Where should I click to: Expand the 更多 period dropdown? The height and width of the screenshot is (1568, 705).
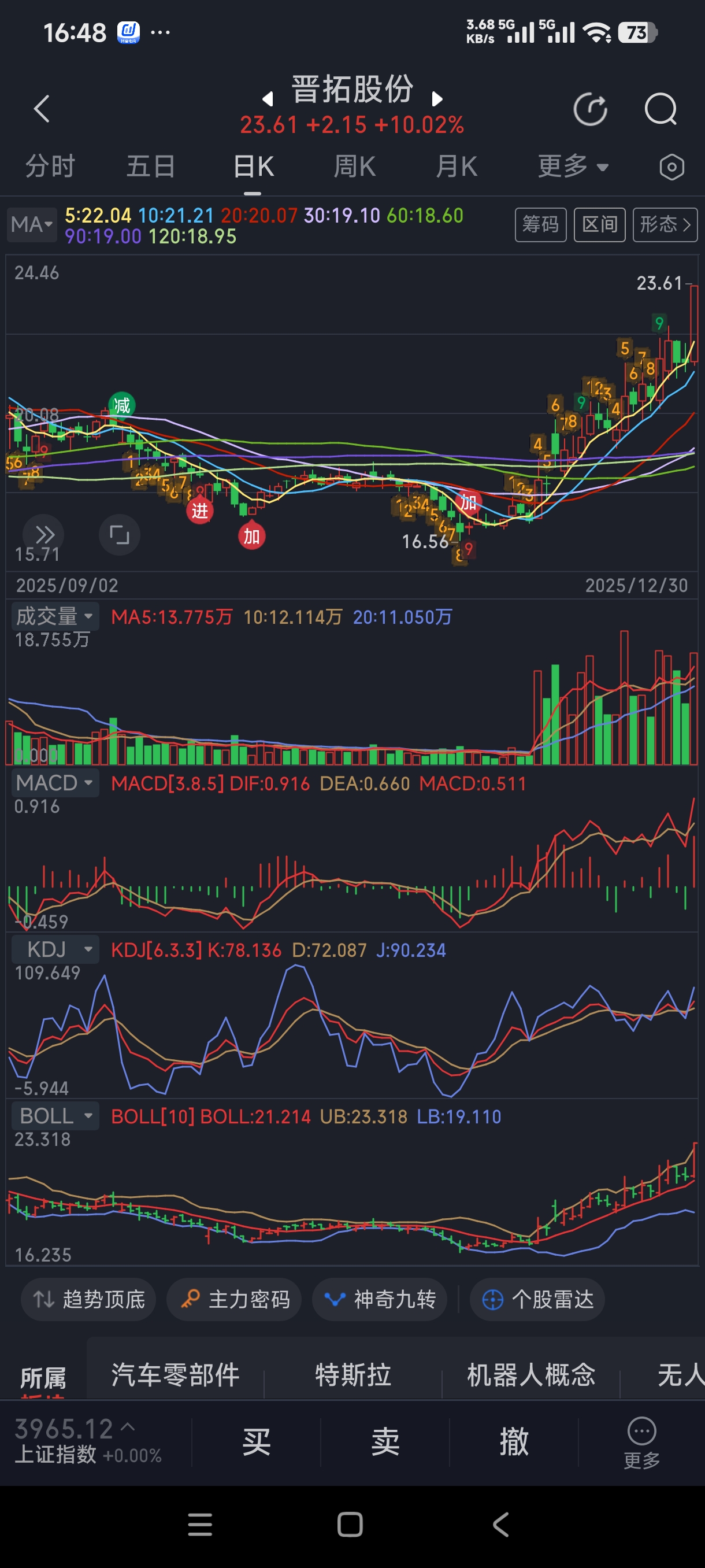pyautogui.click(x=573, y=166)
